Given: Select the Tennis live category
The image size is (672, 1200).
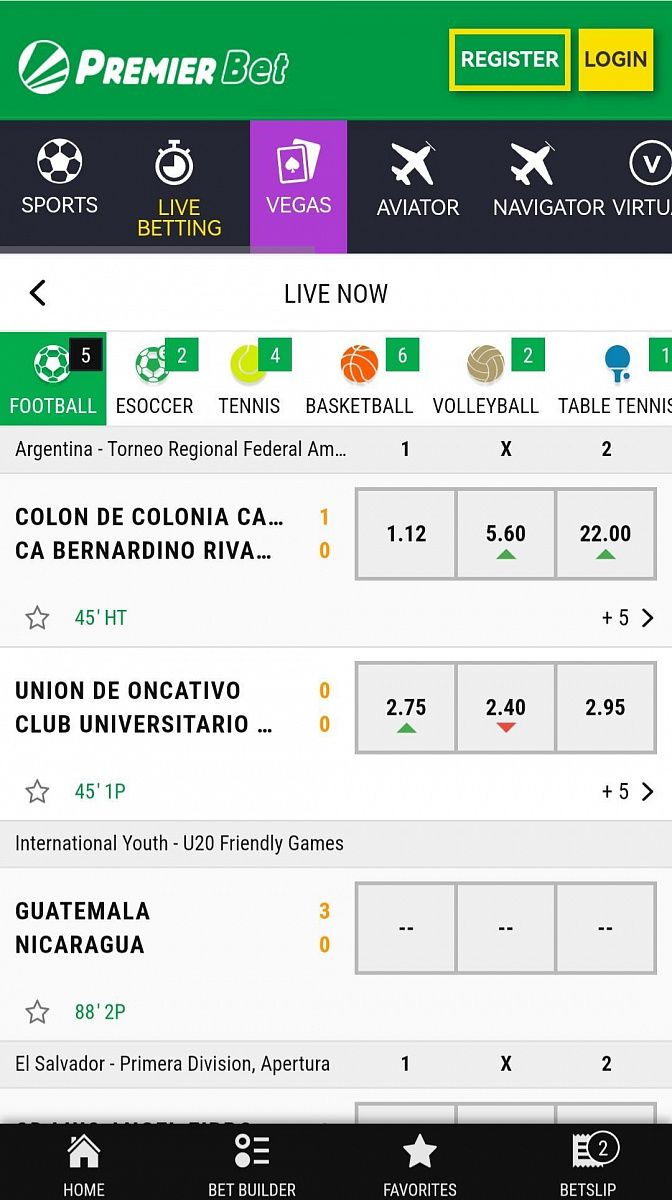Looking at the screenshot, I should (x=250, y=378).
